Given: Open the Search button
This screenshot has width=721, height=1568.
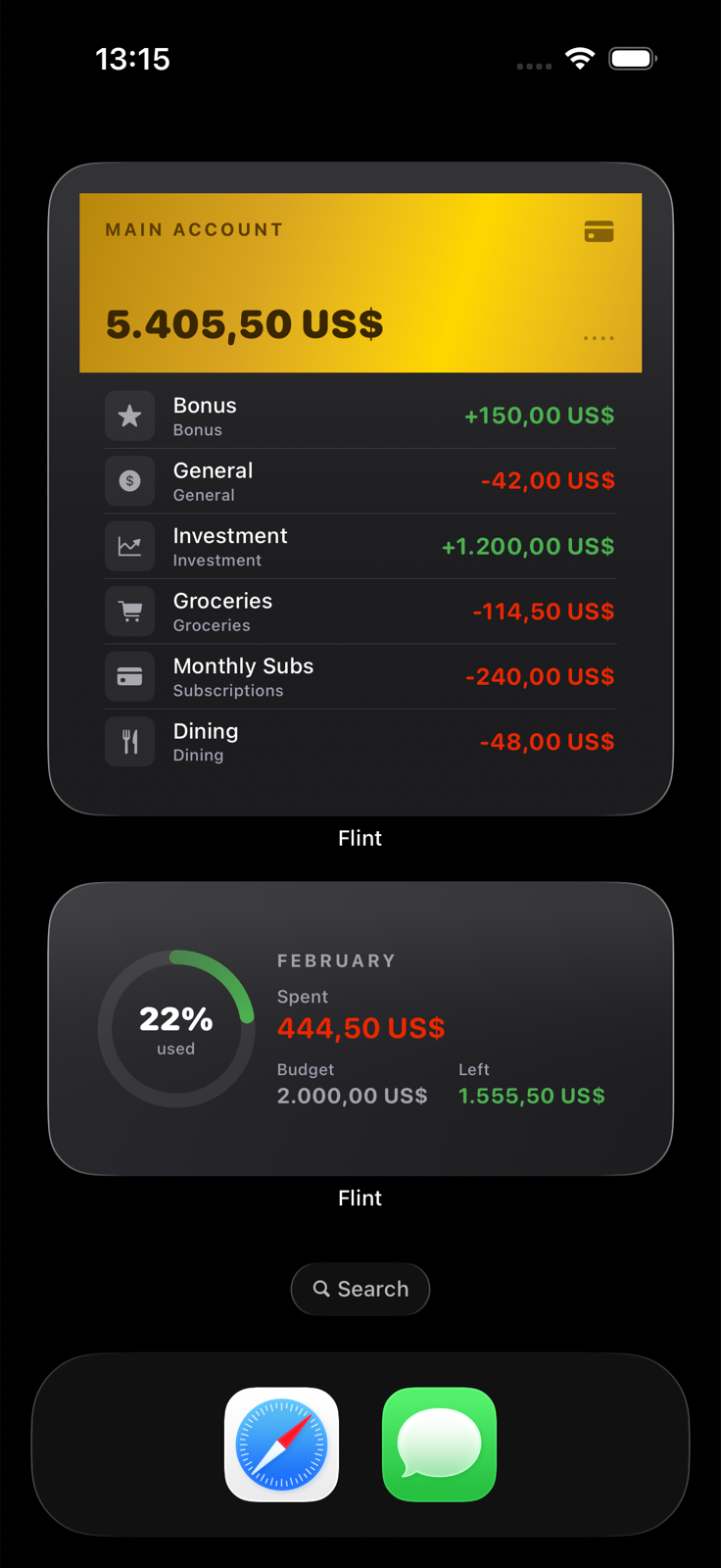Looking at the screenshot, I should (360, 1289).
